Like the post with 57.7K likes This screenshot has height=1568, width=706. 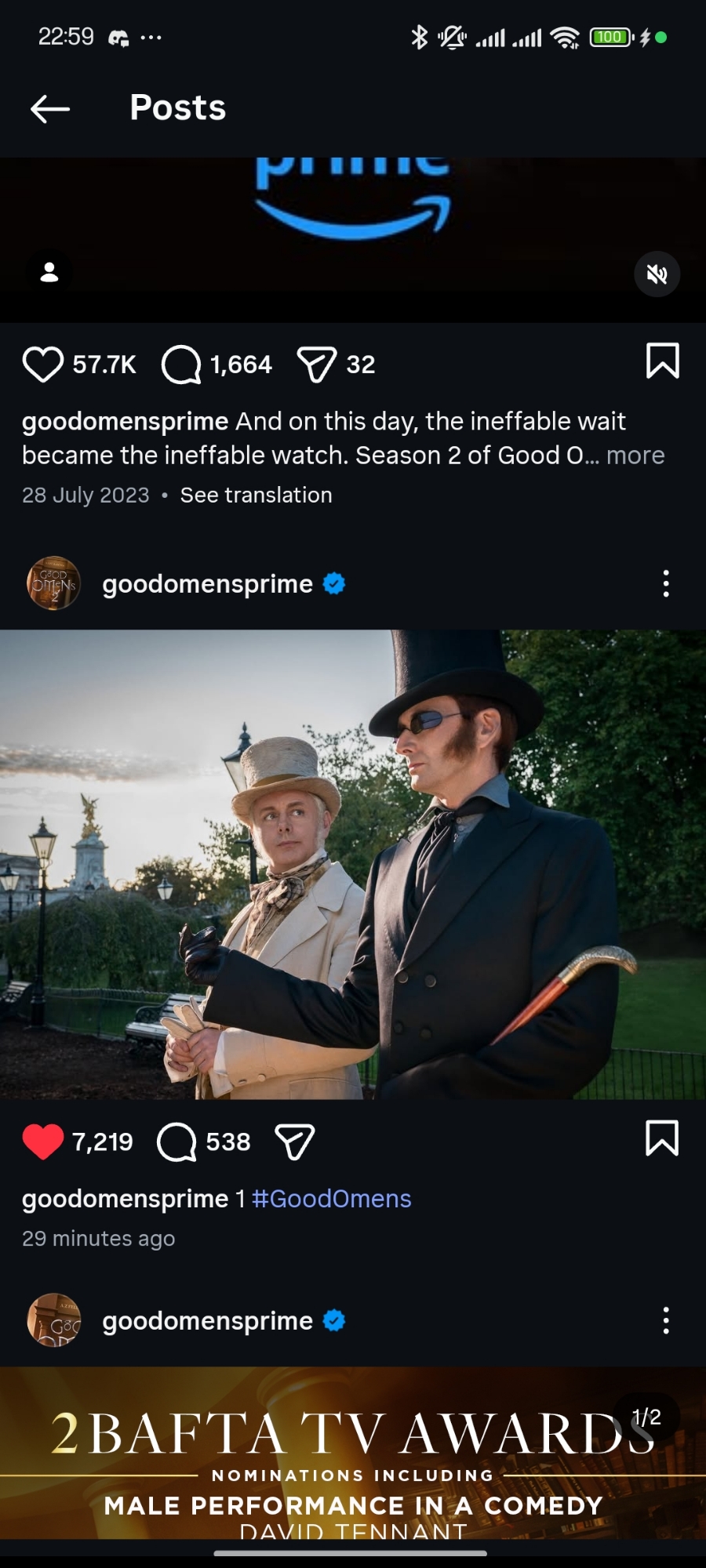click(x=43, y=365)
